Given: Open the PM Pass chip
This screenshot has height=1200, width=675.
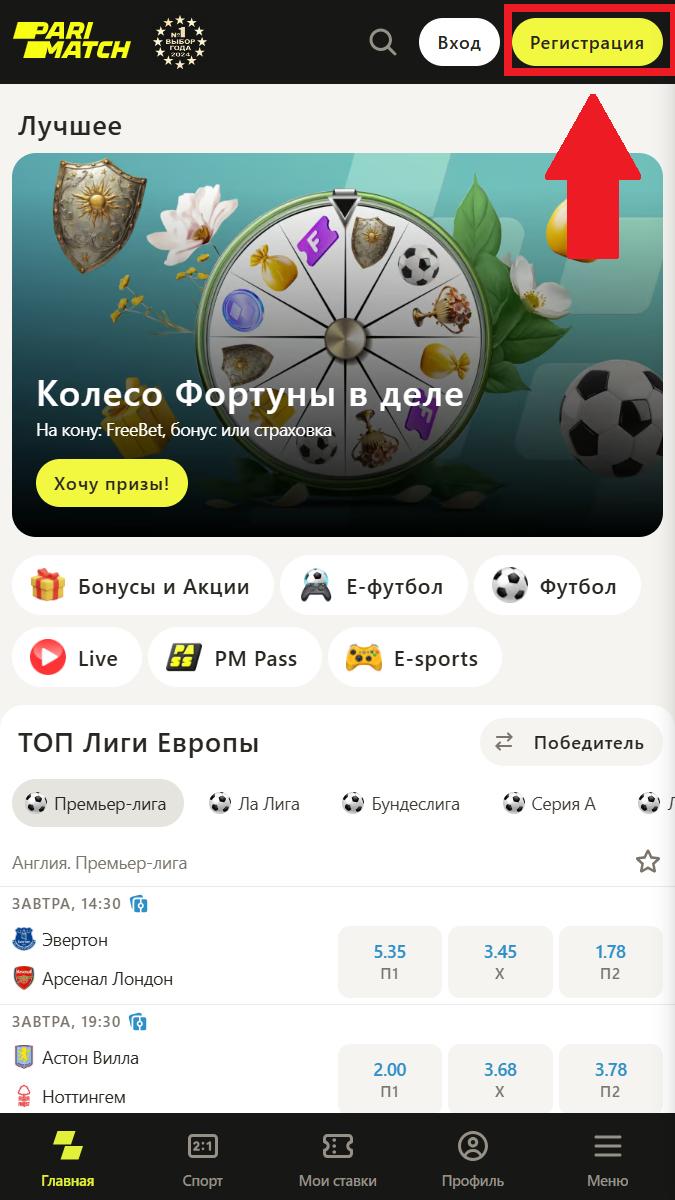Looking at the screenshot, I should click(235, 658).
